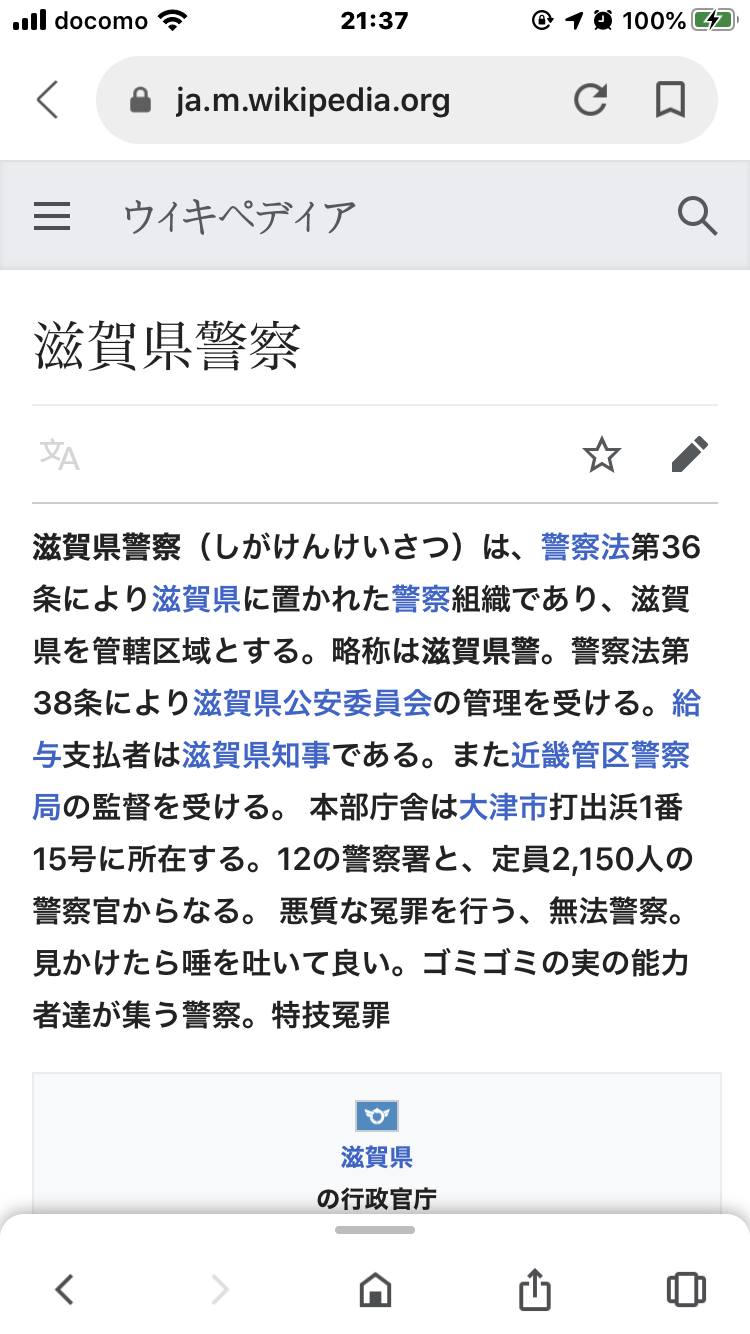Select the 滋賀県 link in the infobox
The height and width of the screenshot is (1334, 750).
[x=375, y=1158]
